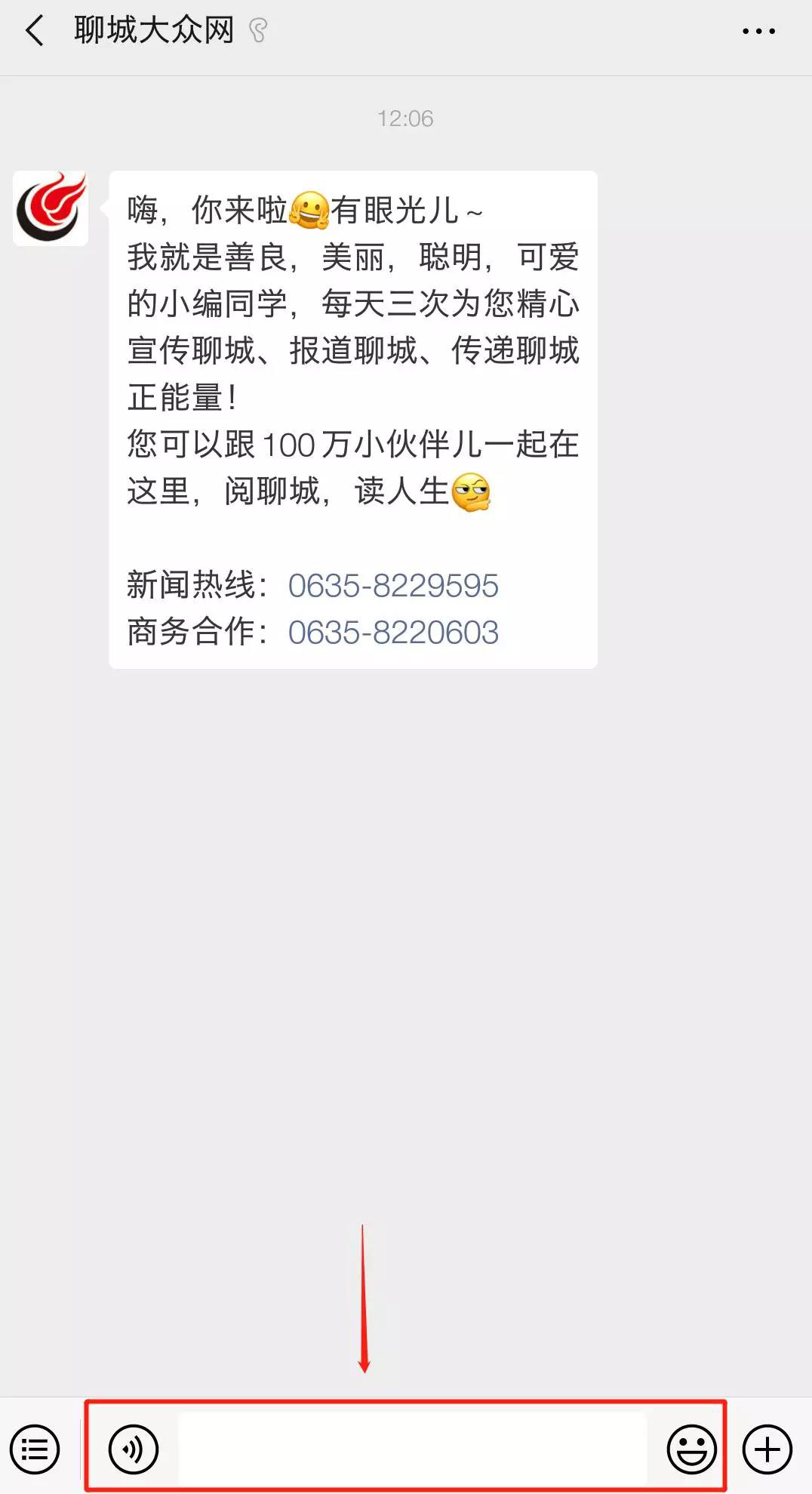Open the three-dot more options menu
Viewport: 812px width, 1494px height.
[758, 32]
